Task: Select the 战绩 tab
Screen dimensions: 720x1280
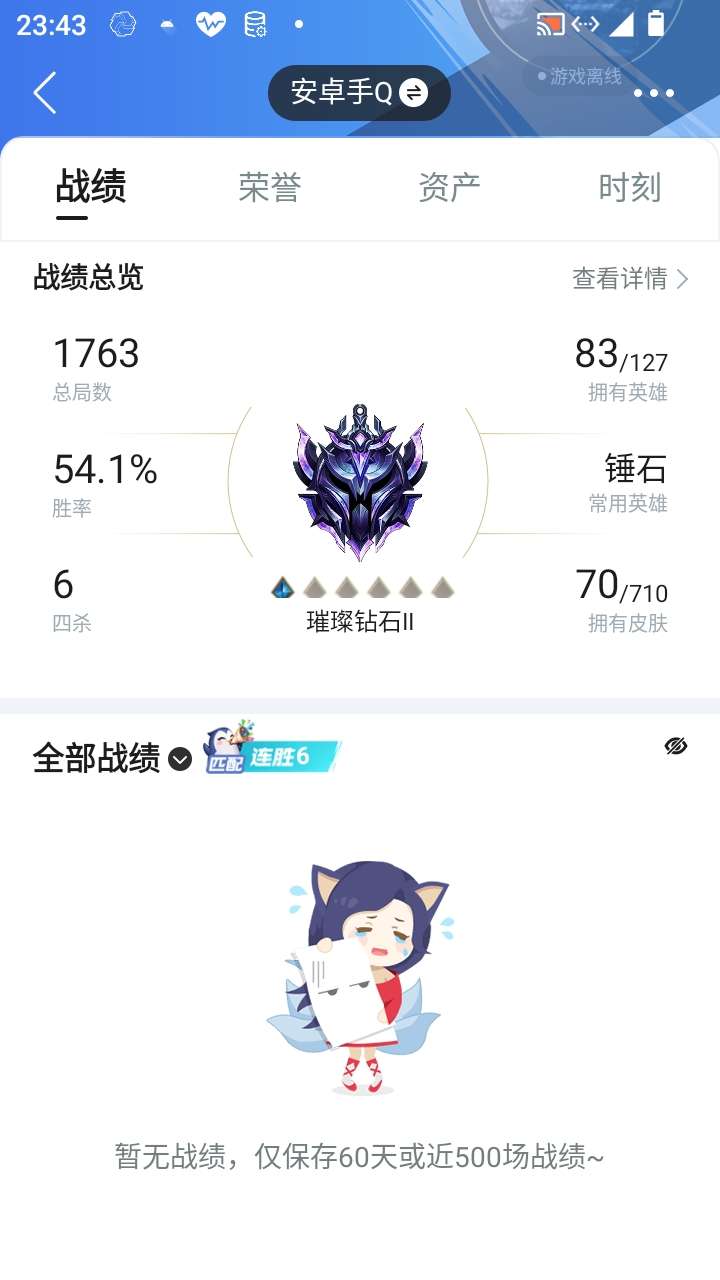Action: (90, 187)
